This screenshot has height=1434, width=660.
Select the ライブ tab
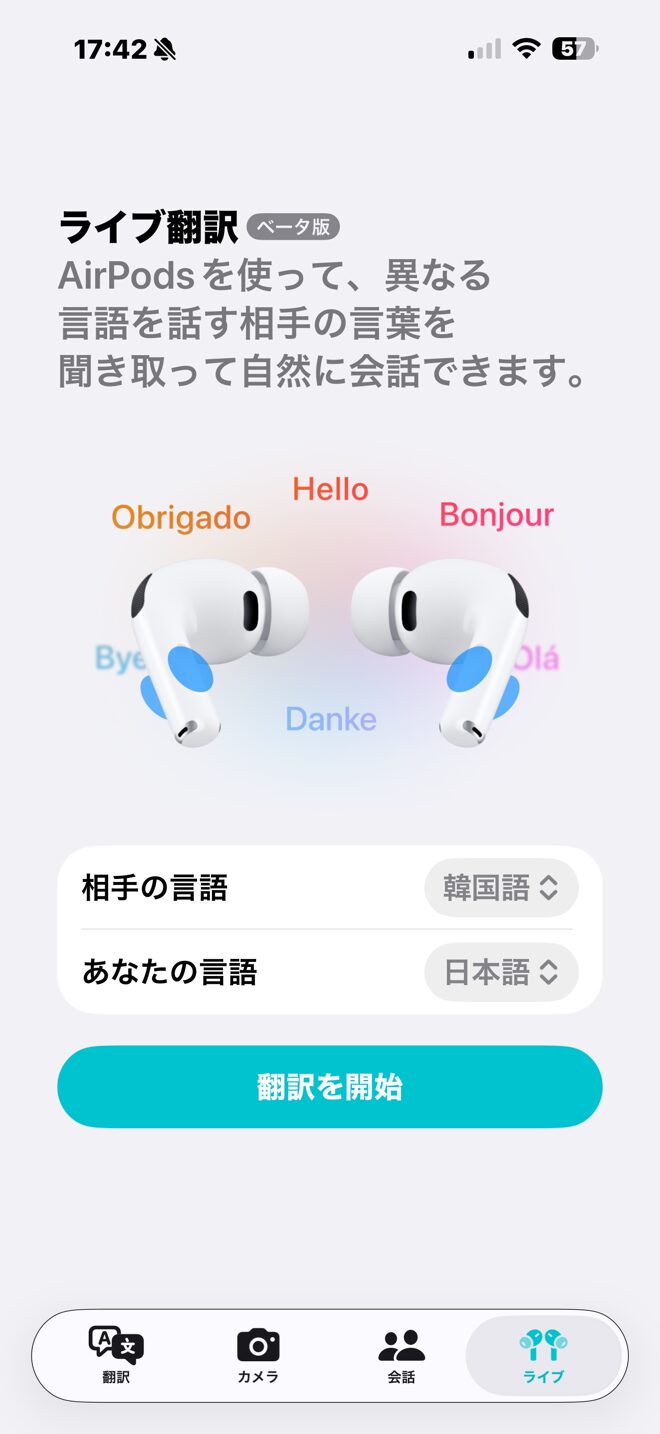click(544, 1356)
